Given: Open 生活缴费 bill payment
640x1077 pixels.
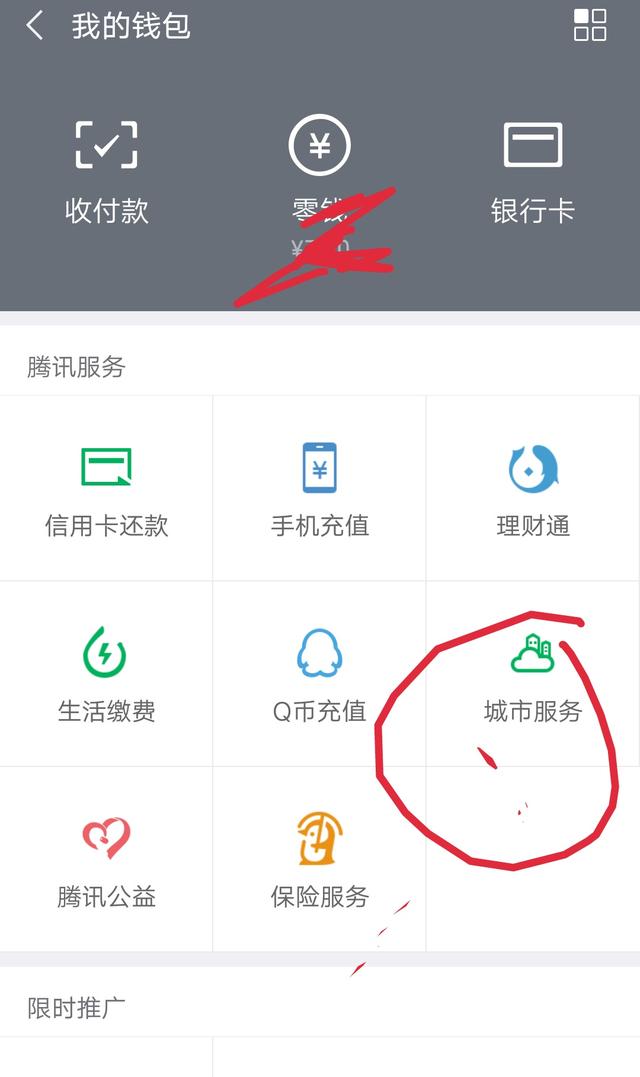Looking at the screenshot, I should [107, 675].
